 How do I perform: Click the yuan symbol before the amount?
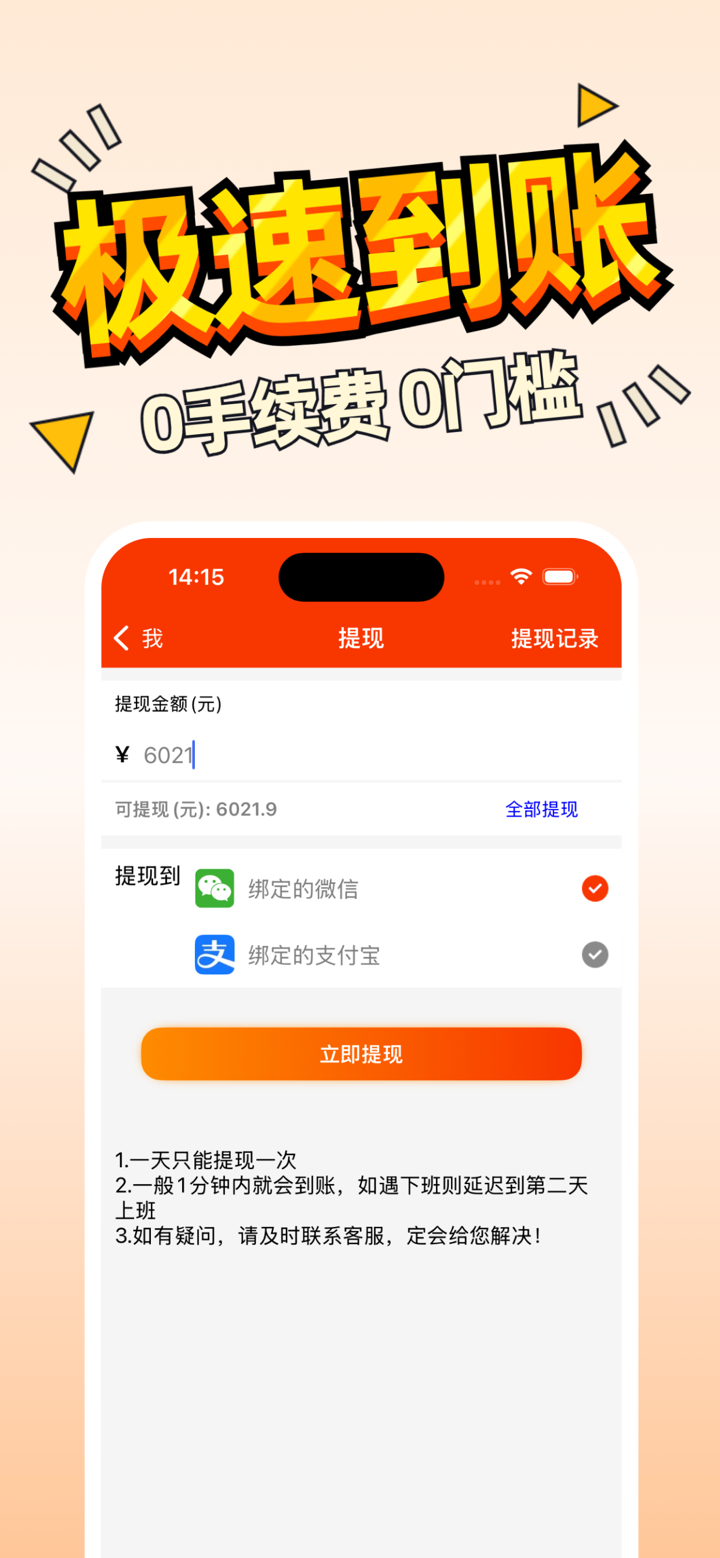(123, 755)
